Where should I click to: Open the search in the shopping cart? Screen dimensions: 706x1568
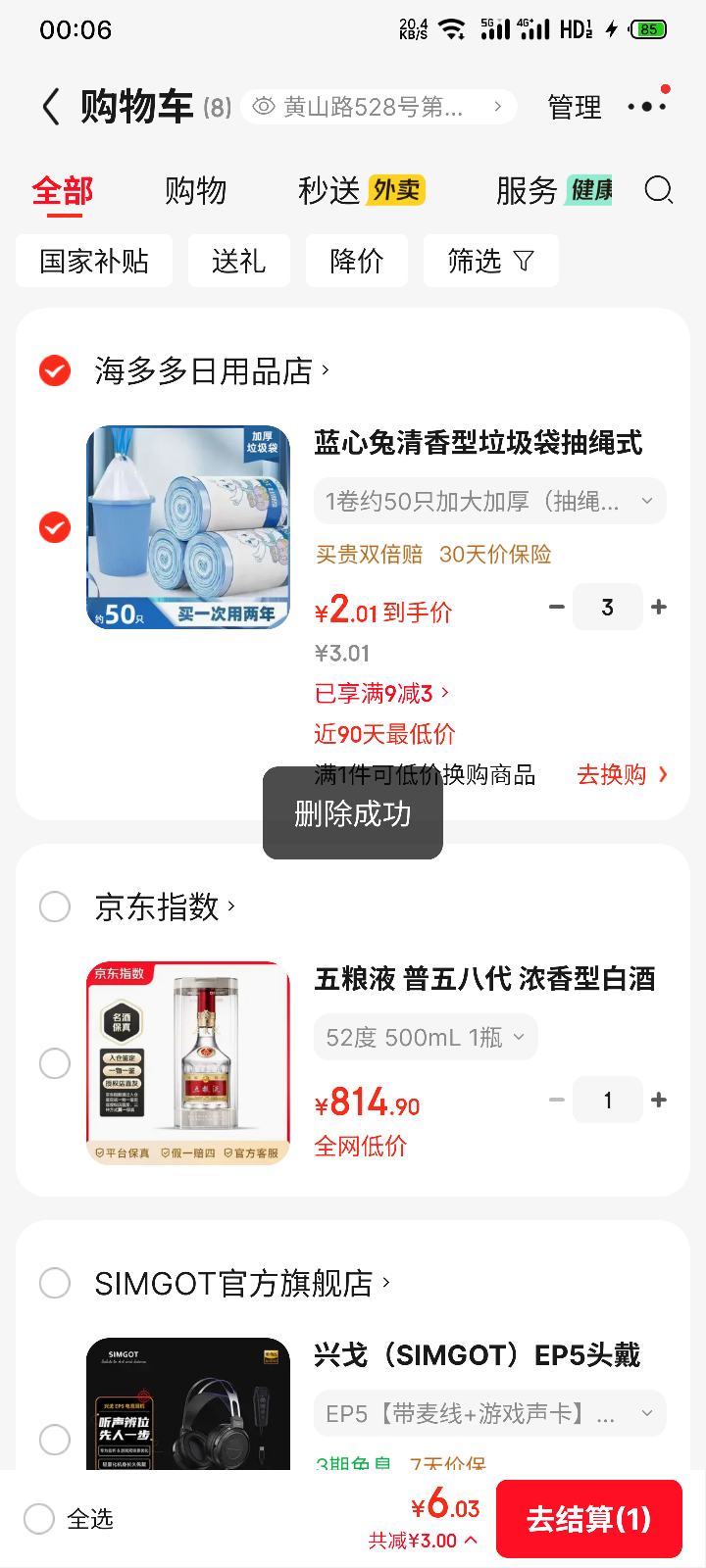(x=658, y=192)
